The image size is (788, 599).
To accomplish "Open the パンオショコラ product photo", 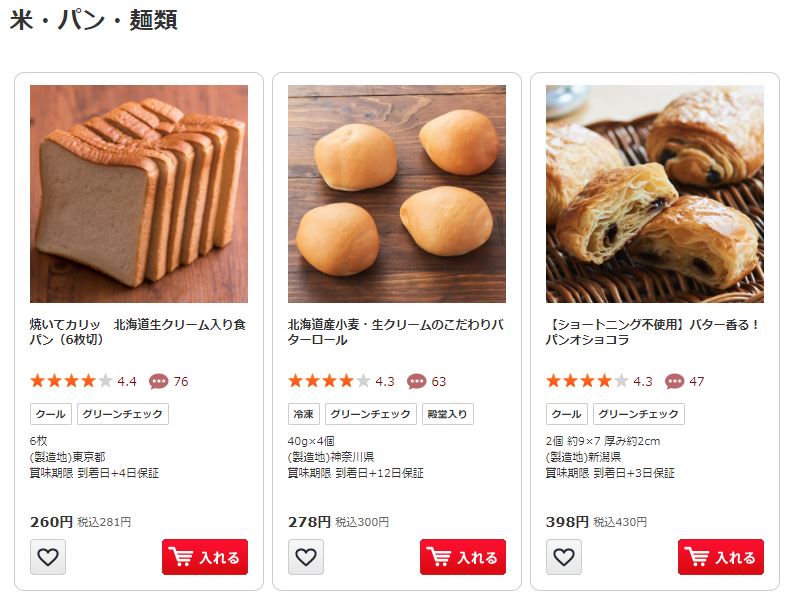I will pyautogui.click(x=655, y=194).
